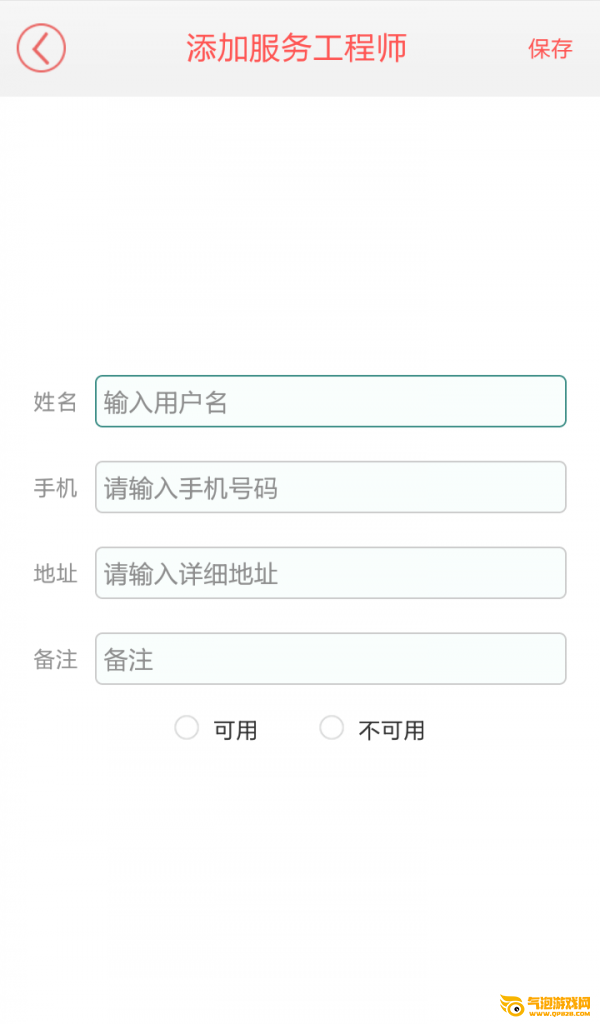Select the 可用 radio option
Image resolution: width=600 pixels, height=1024 pixels.
coord(187,728)
